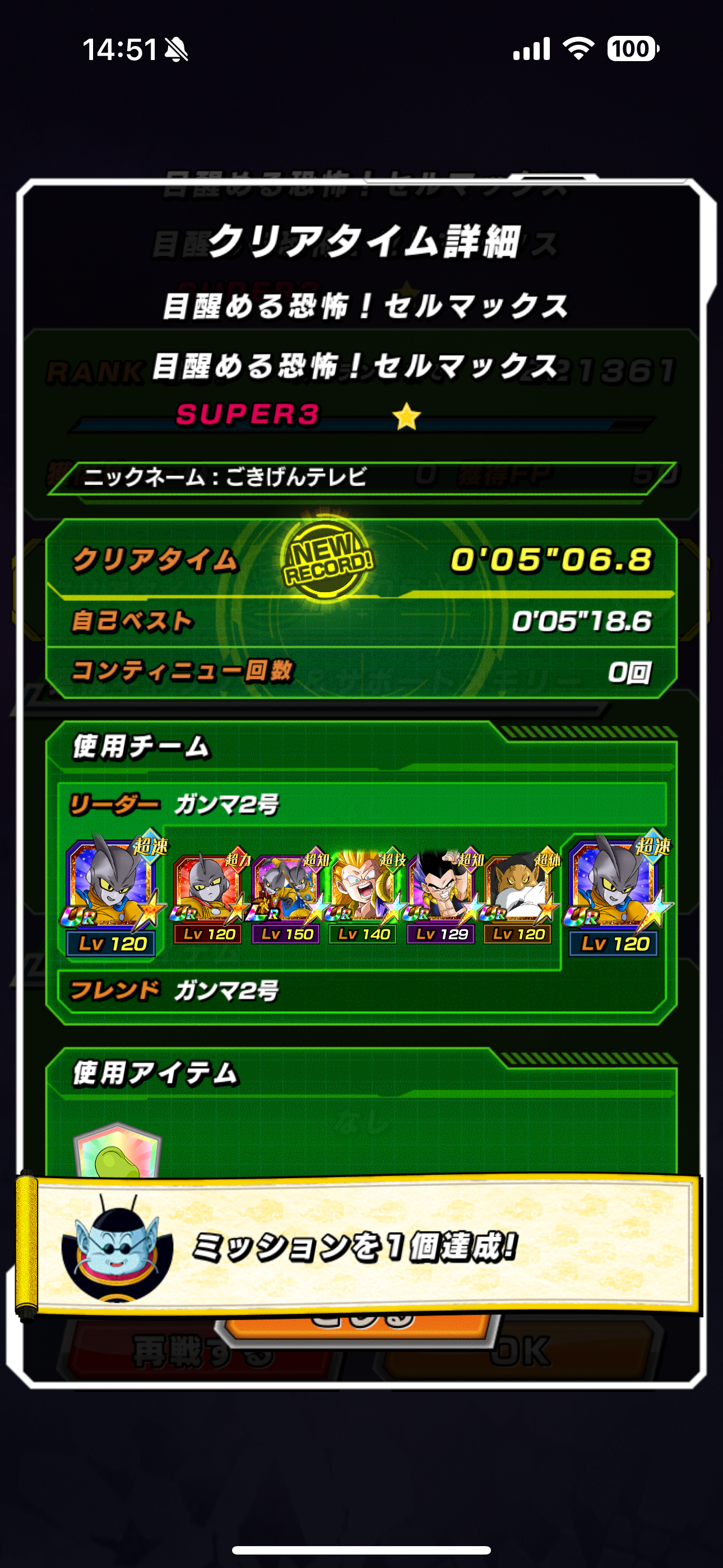Select the Lv 150 LR character icon
Image resolution: width=723 pixels, height=1568 pixels.
(286, 896)
